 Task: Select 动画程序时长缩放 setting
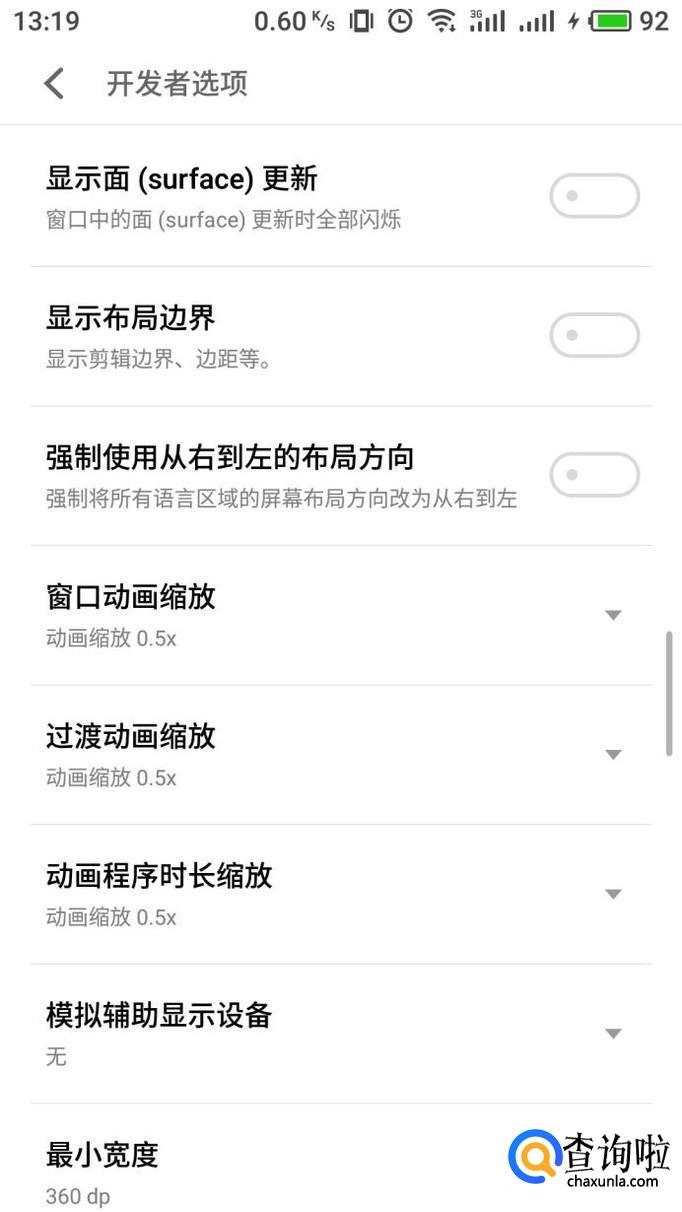coord(613,894)
